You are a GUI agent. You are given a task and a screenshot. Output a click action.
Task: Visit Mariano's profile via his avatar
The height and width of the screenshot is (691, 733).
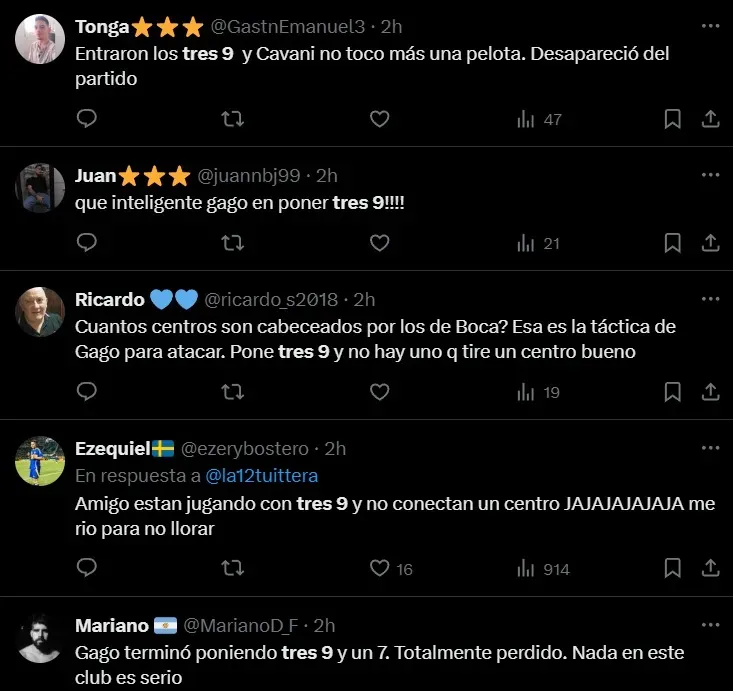pyautogui.click(x=40, y=638)
